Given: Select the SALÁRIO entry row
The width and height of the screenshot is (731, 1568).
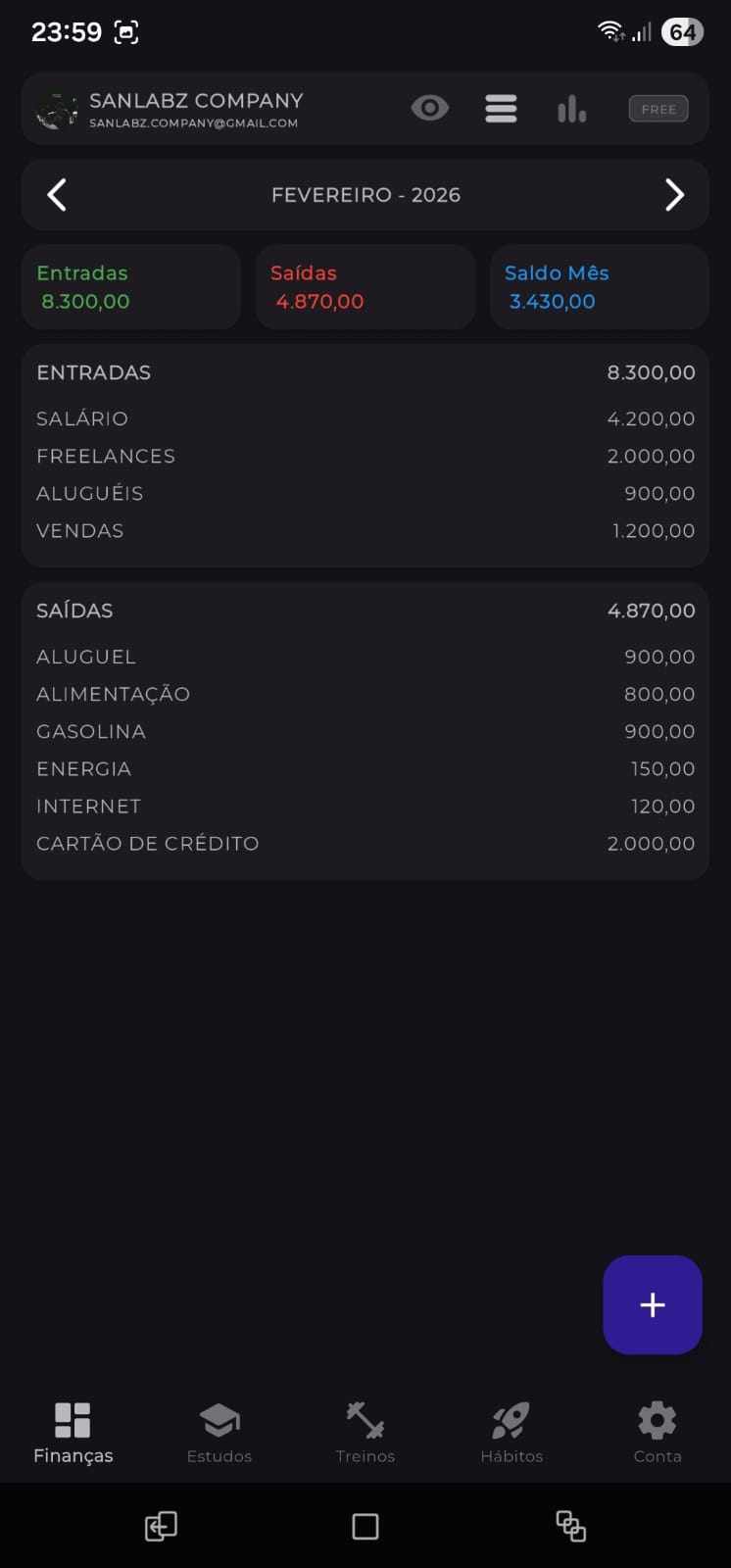Looking at the screenshot, I should click(365, 418).
